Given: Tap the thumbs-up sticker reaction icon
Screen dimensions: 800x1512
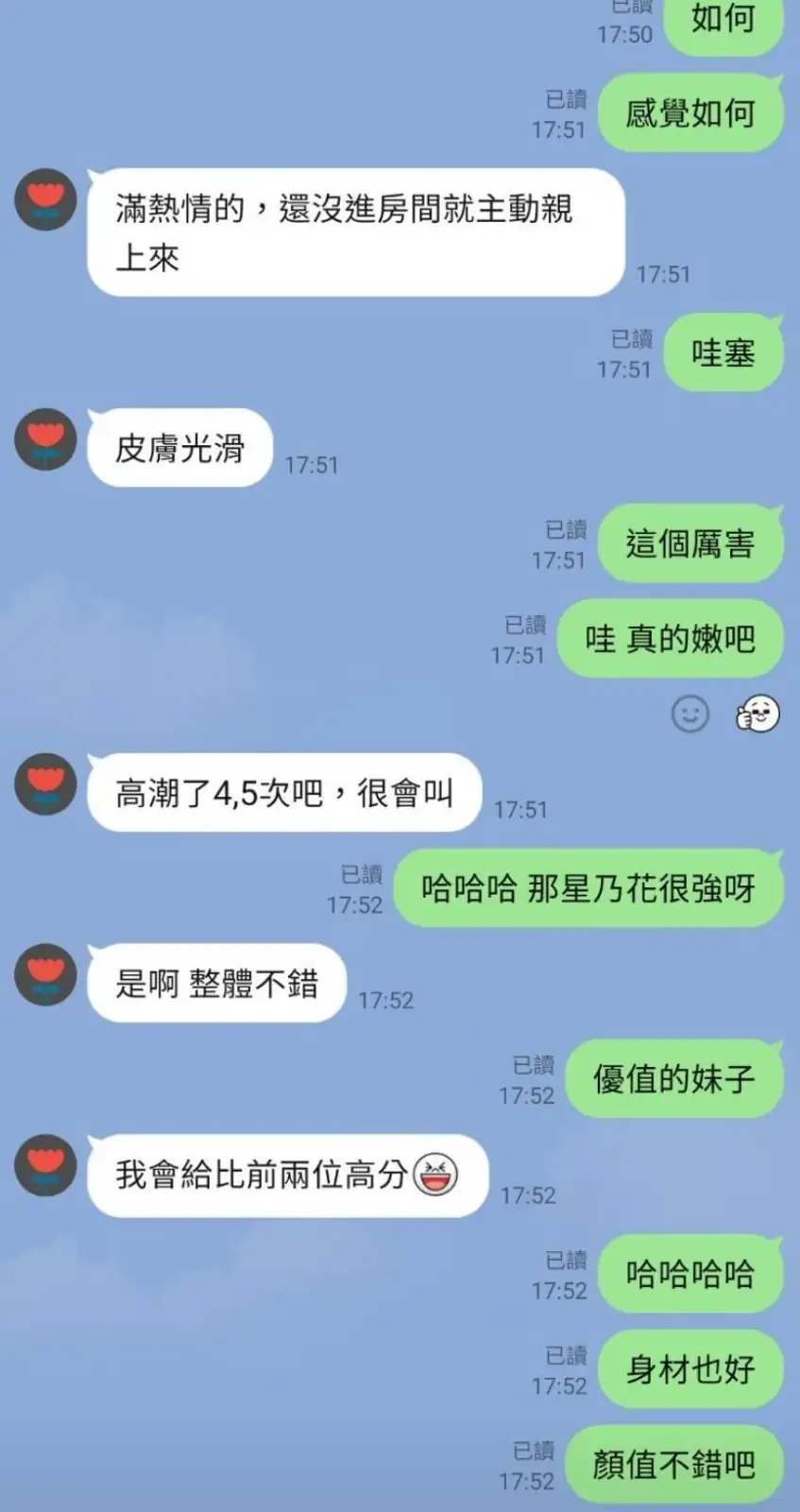Looking at the screenshot, I should click(757, 714).
